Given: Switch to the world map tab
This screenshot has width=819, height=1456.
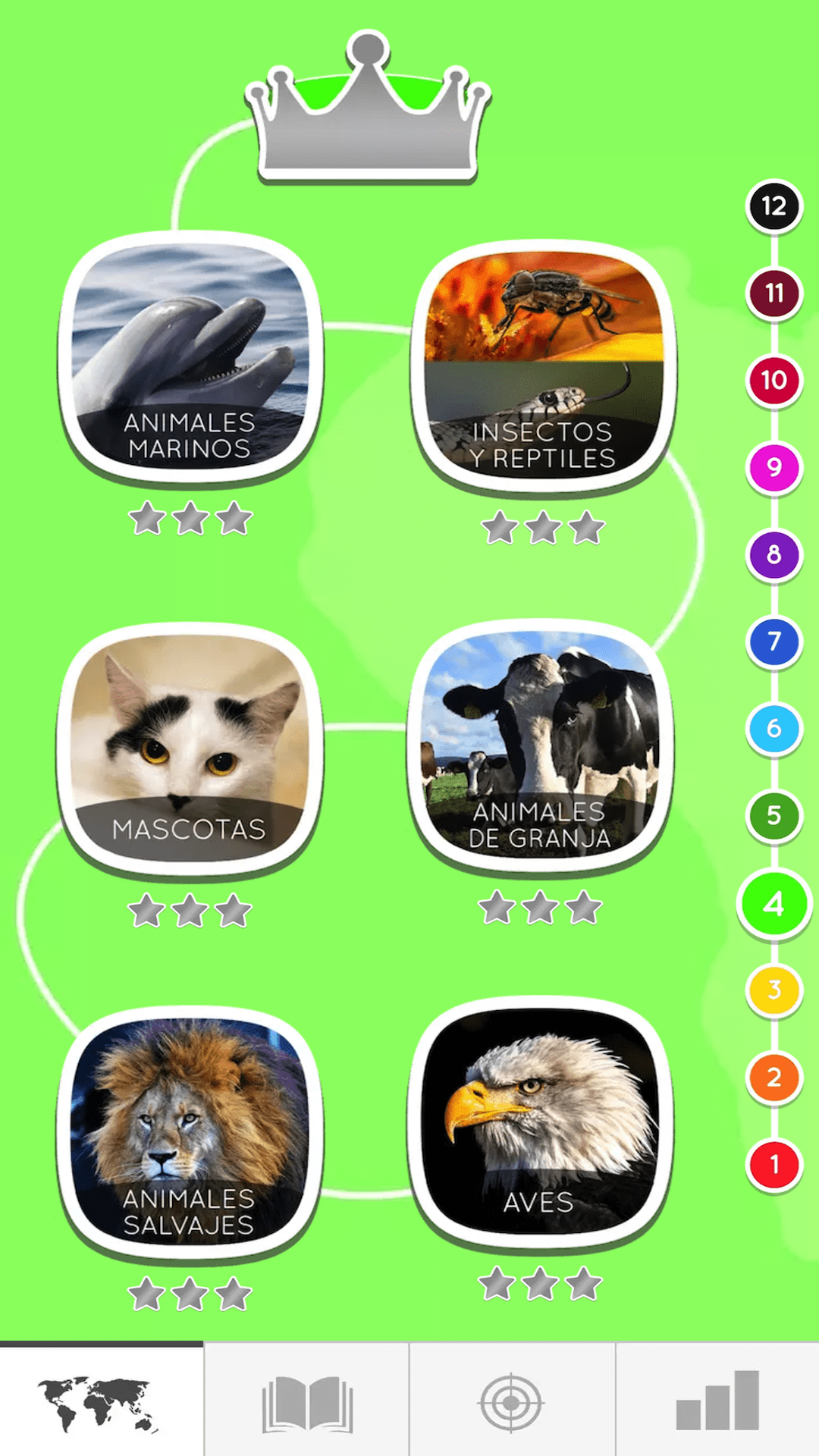Looking at the screenshot, I should coord(101,1401).
